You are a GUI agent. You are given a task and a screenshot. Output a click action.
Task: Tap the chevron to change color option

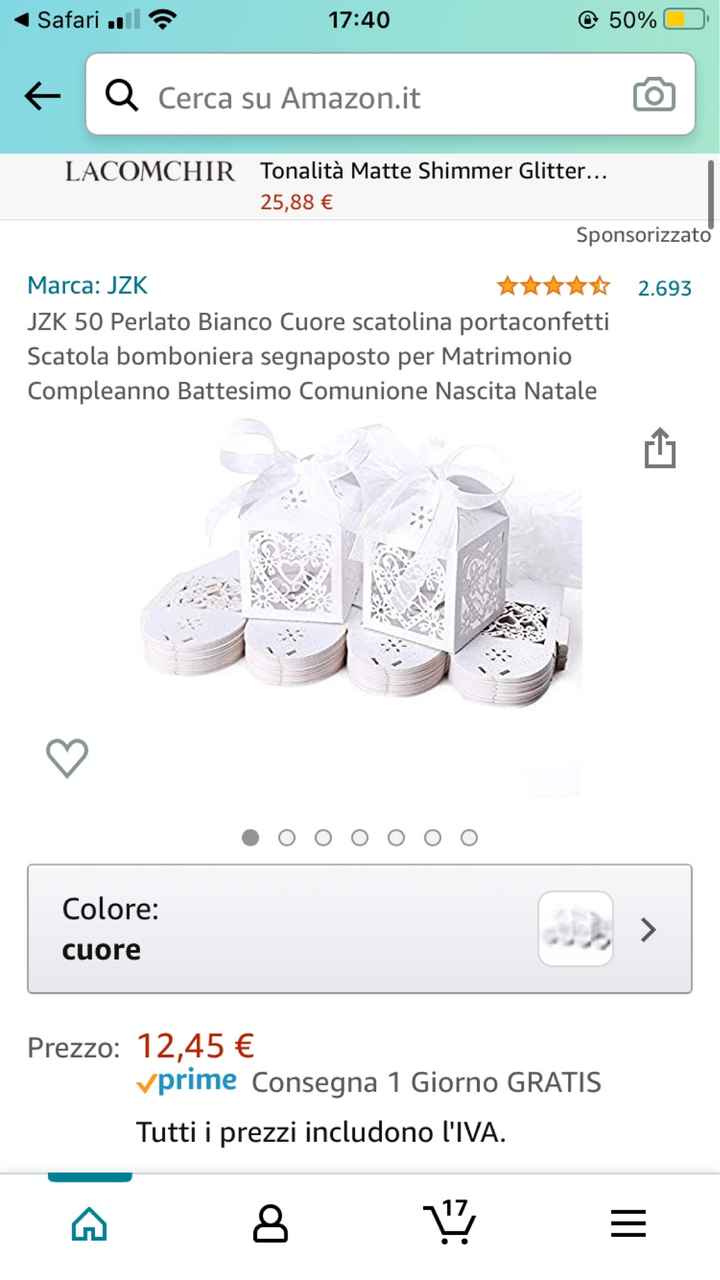pyautogui.click(x=648, y=929)
